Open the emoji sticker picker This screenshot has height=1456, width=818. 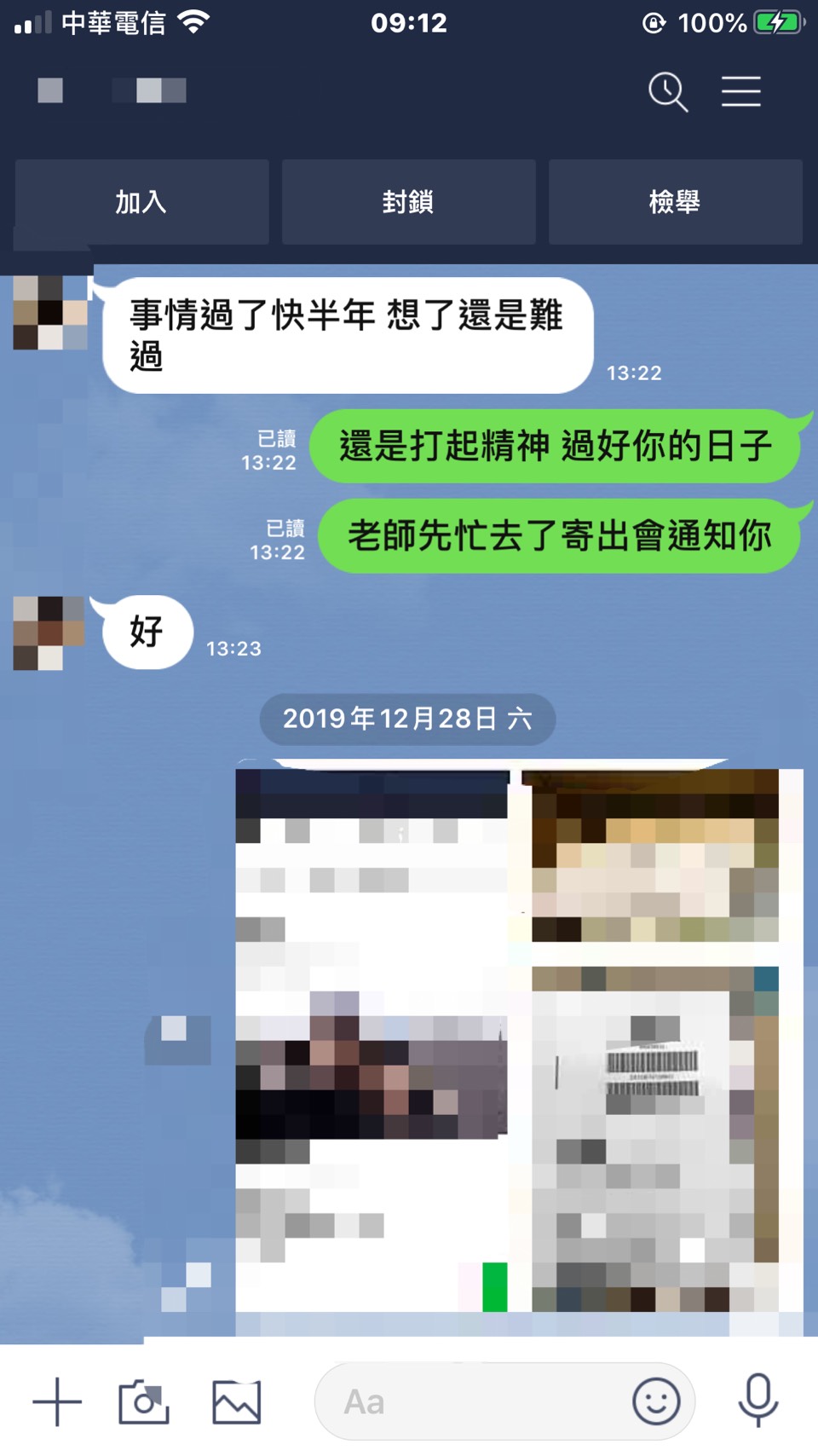pos(656,1401)
